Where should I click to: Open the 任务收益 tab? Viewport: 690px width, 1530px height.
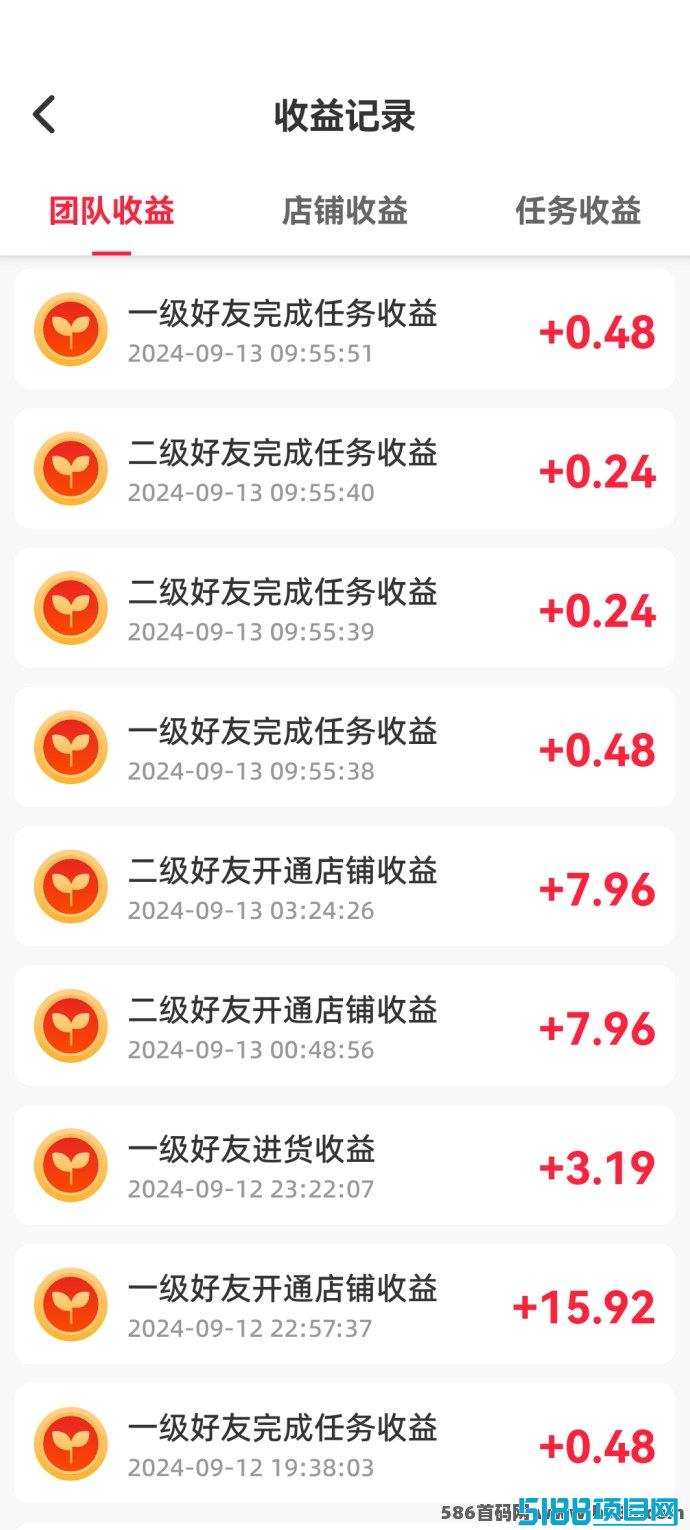click(x=578, y=211)
